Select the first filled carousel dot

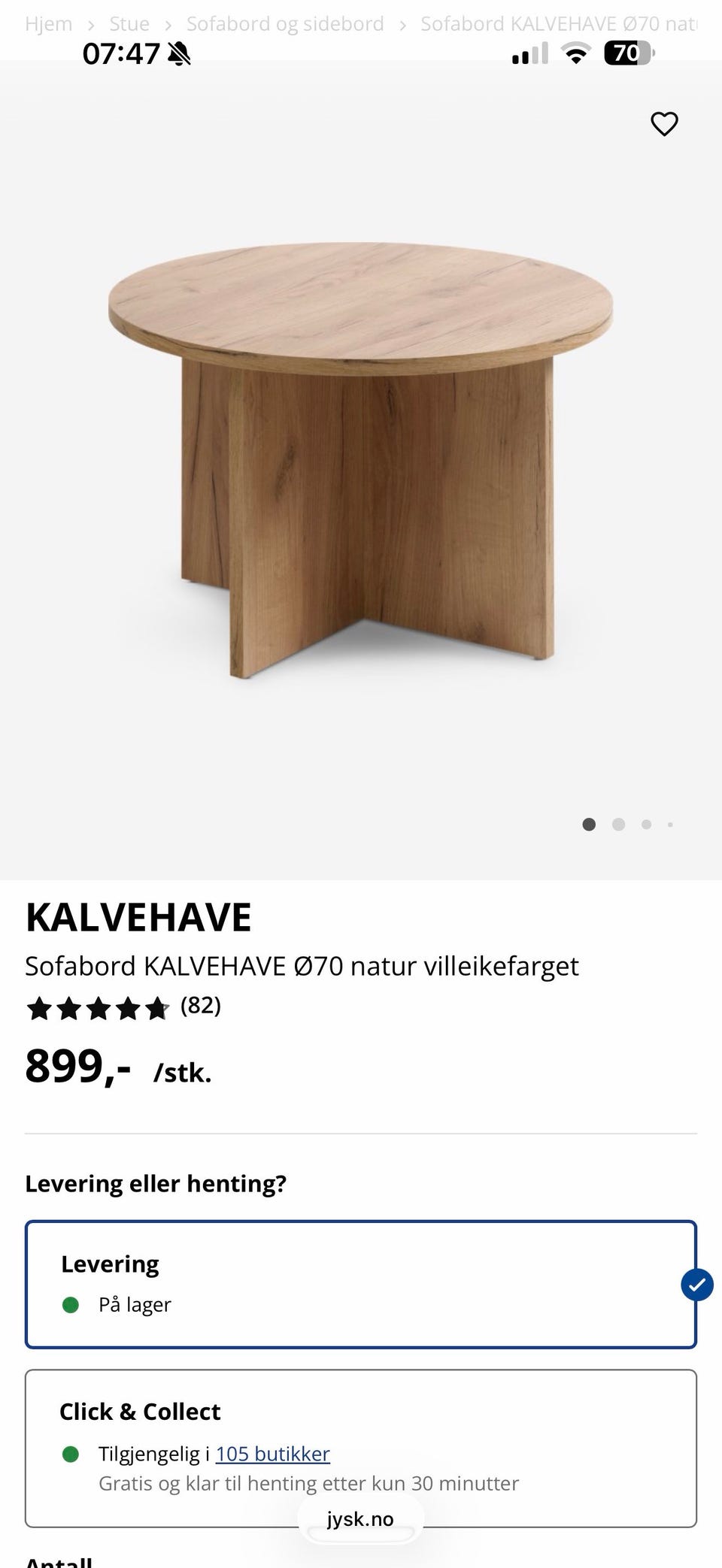pos(590,825)
